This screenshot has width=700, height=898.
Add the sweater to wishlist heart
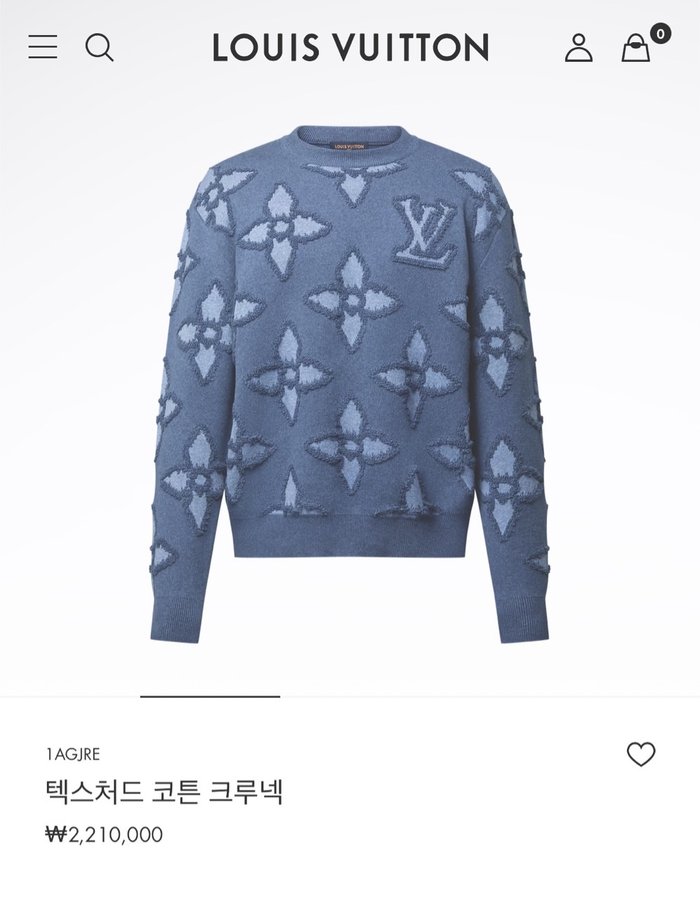[640, 755]
